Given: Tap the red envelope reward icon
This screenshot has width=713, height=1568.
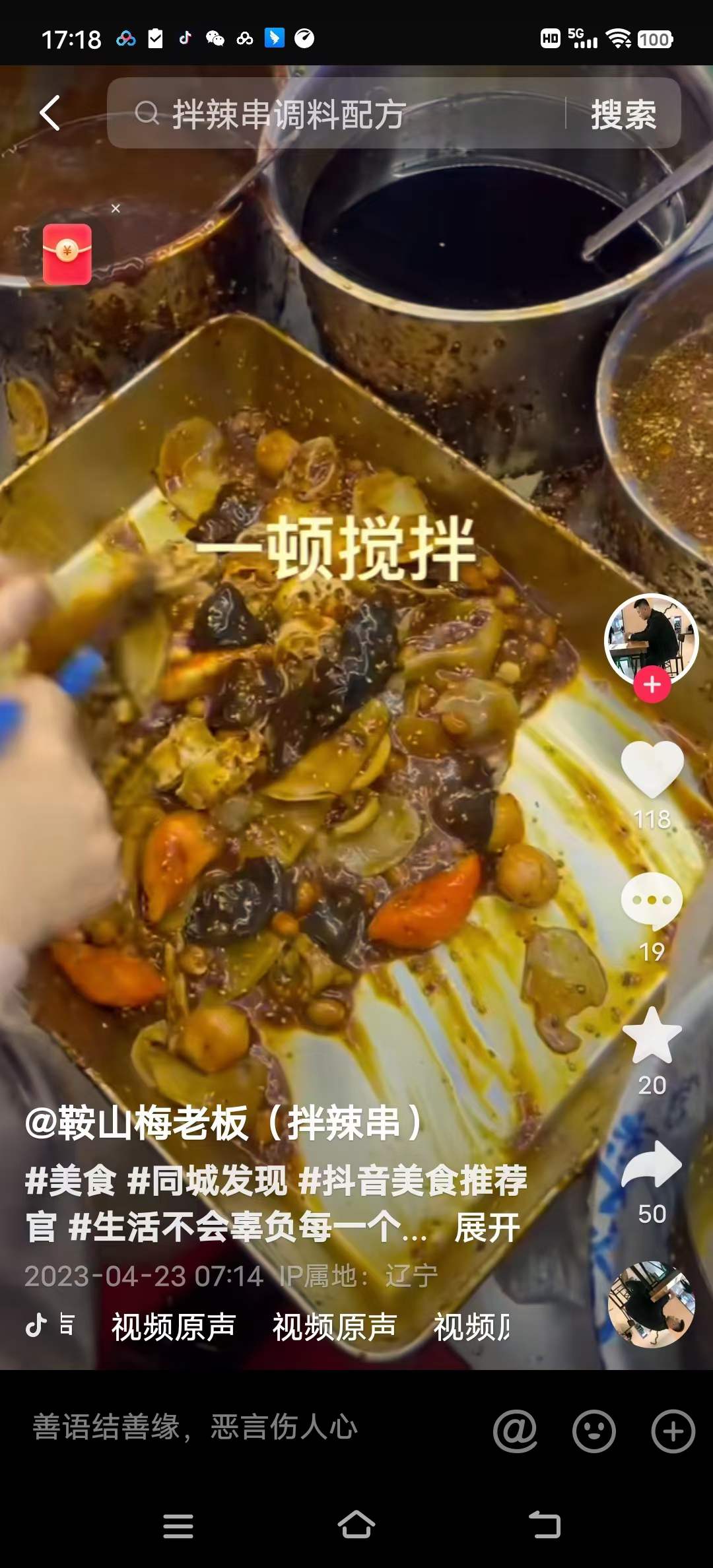Looking at the screenshot, I should tap(67, 253).
